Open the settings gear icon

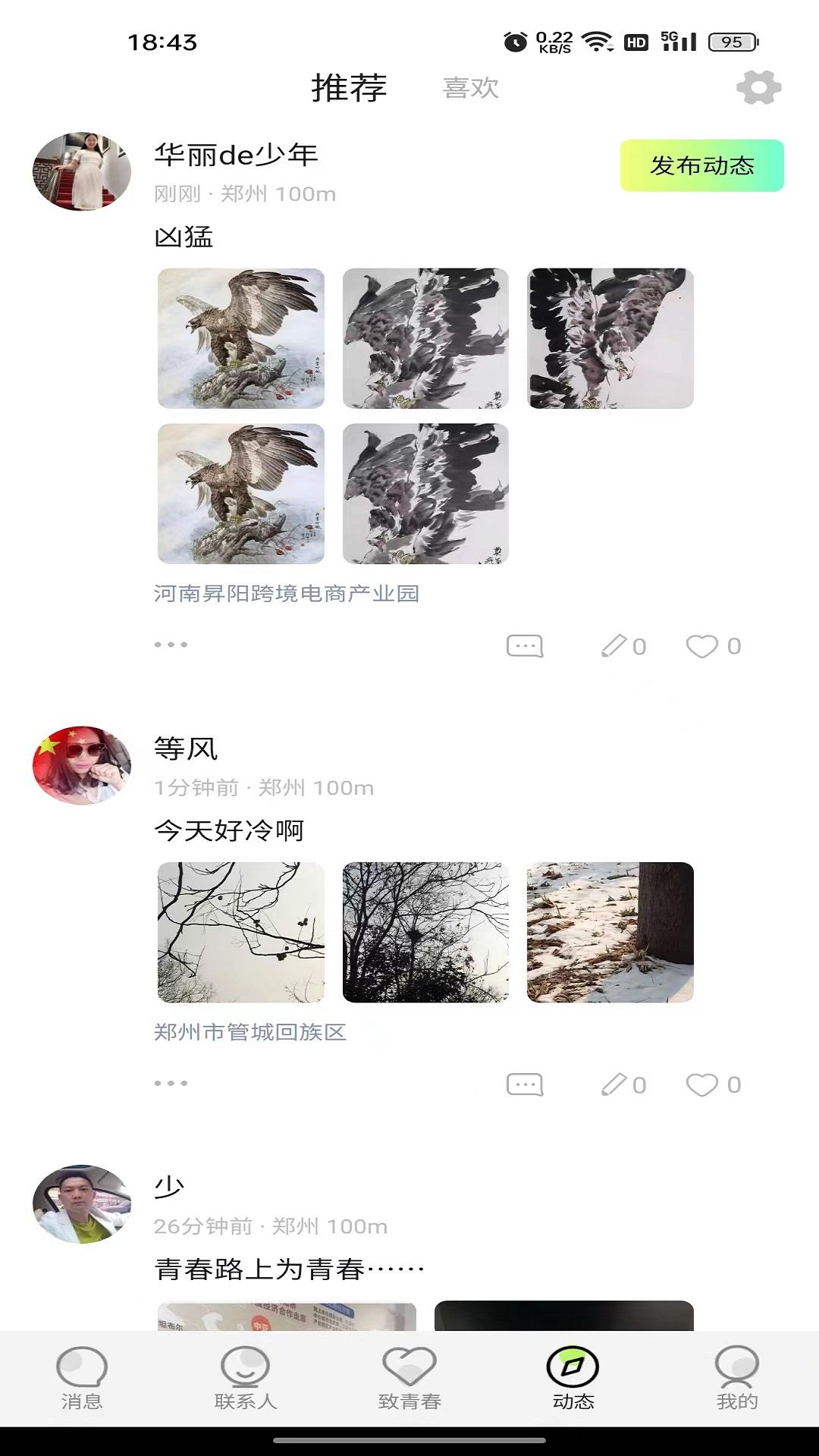[758, 87]
